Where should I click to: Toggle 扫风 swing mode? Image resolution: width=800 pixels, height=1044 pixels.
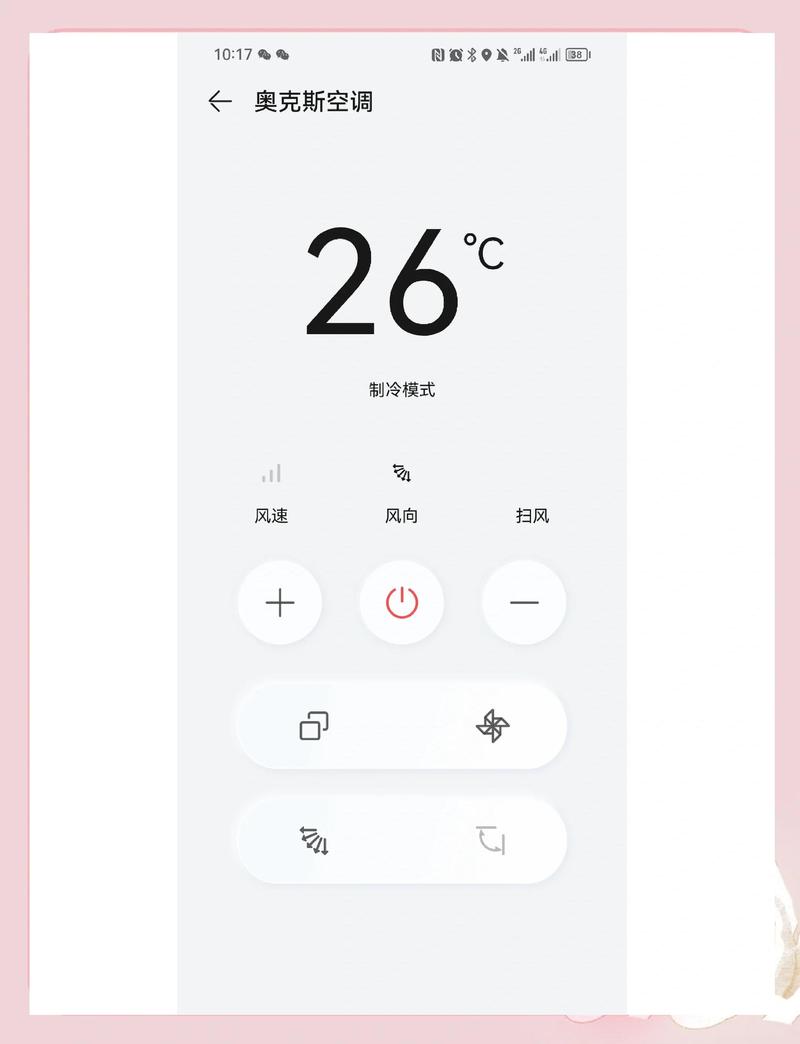coord(534,515)
